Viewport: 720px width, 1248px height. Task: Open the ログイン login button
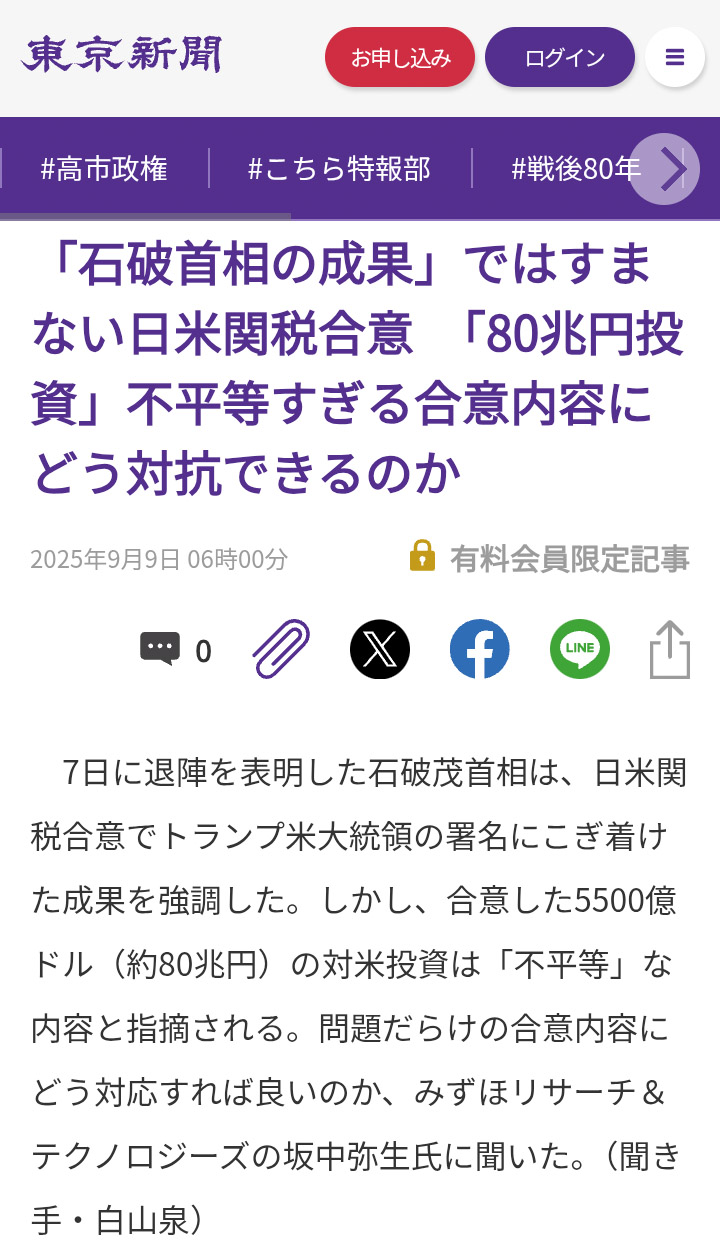tap(560, 57)
